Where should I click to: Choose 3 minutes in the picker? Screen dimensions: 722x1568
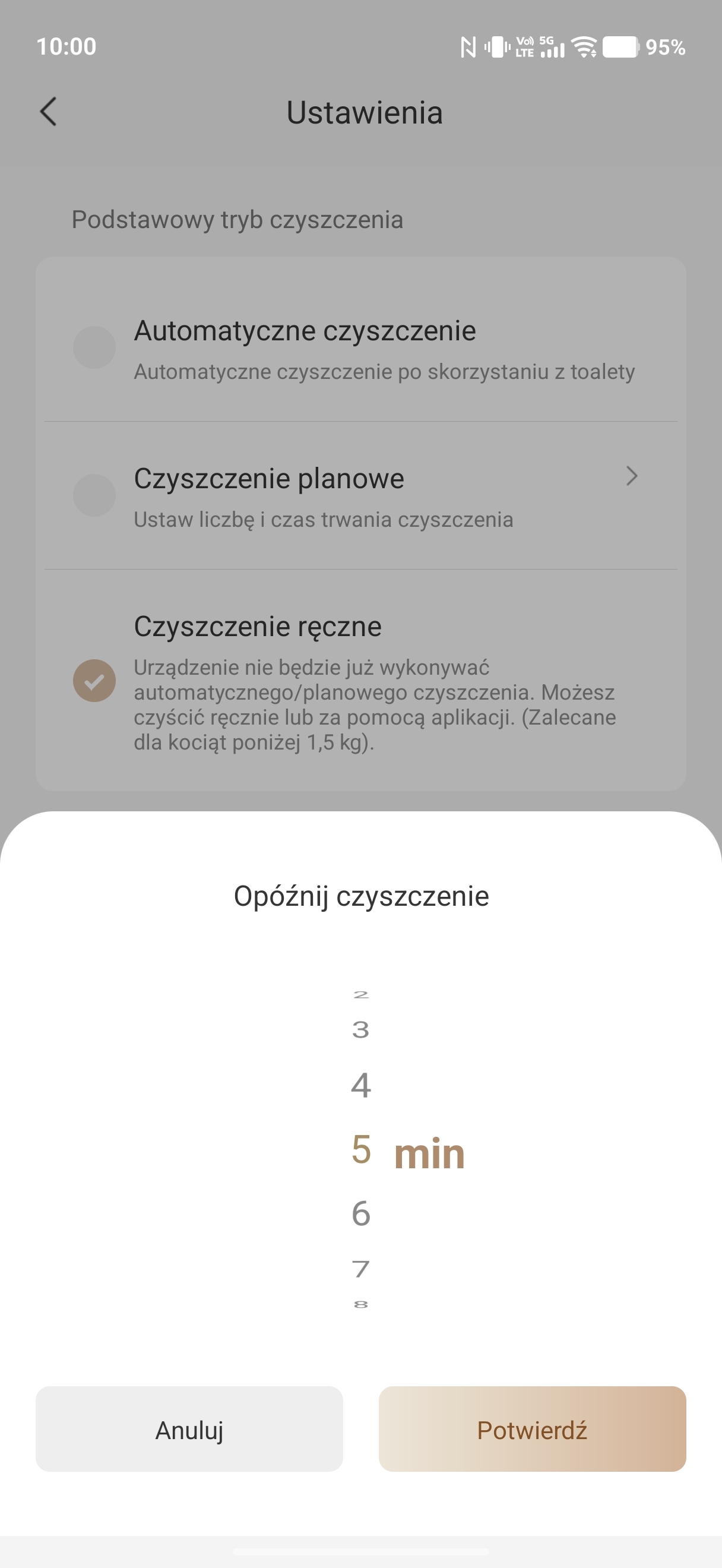point(360,1030)
